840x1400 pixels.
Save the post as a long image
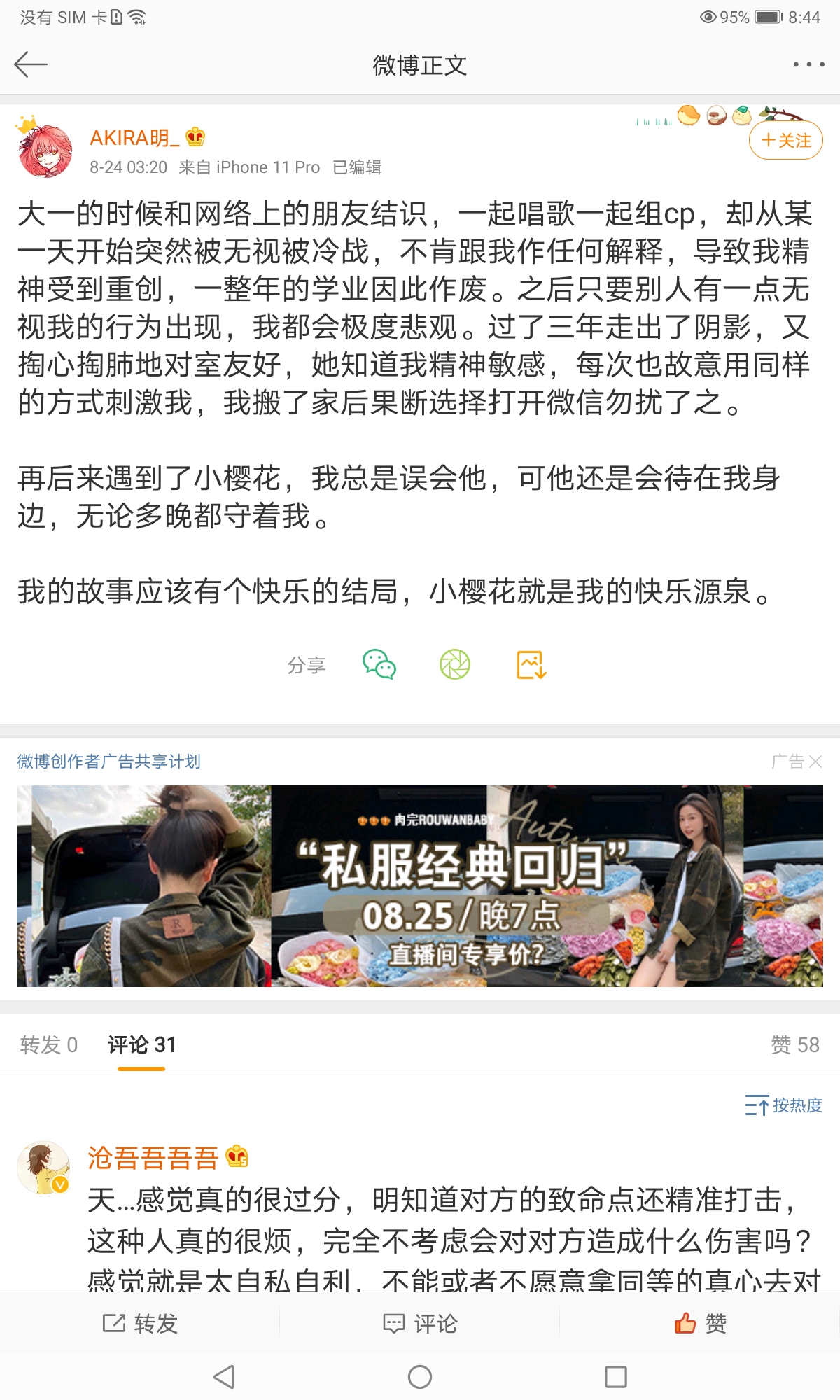point(531,664)
